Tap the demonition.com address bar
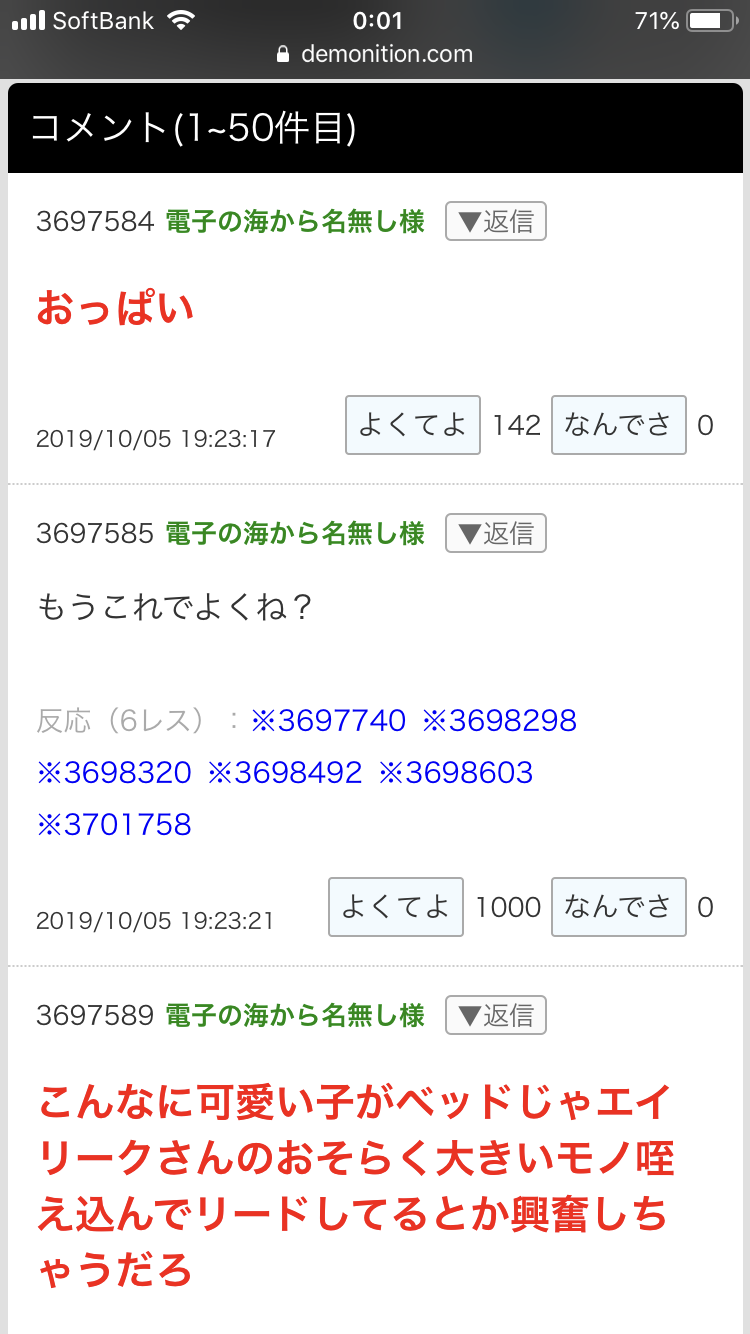Image resolution: width=750 pixels, height=1334 pixels. coord(375,54)
